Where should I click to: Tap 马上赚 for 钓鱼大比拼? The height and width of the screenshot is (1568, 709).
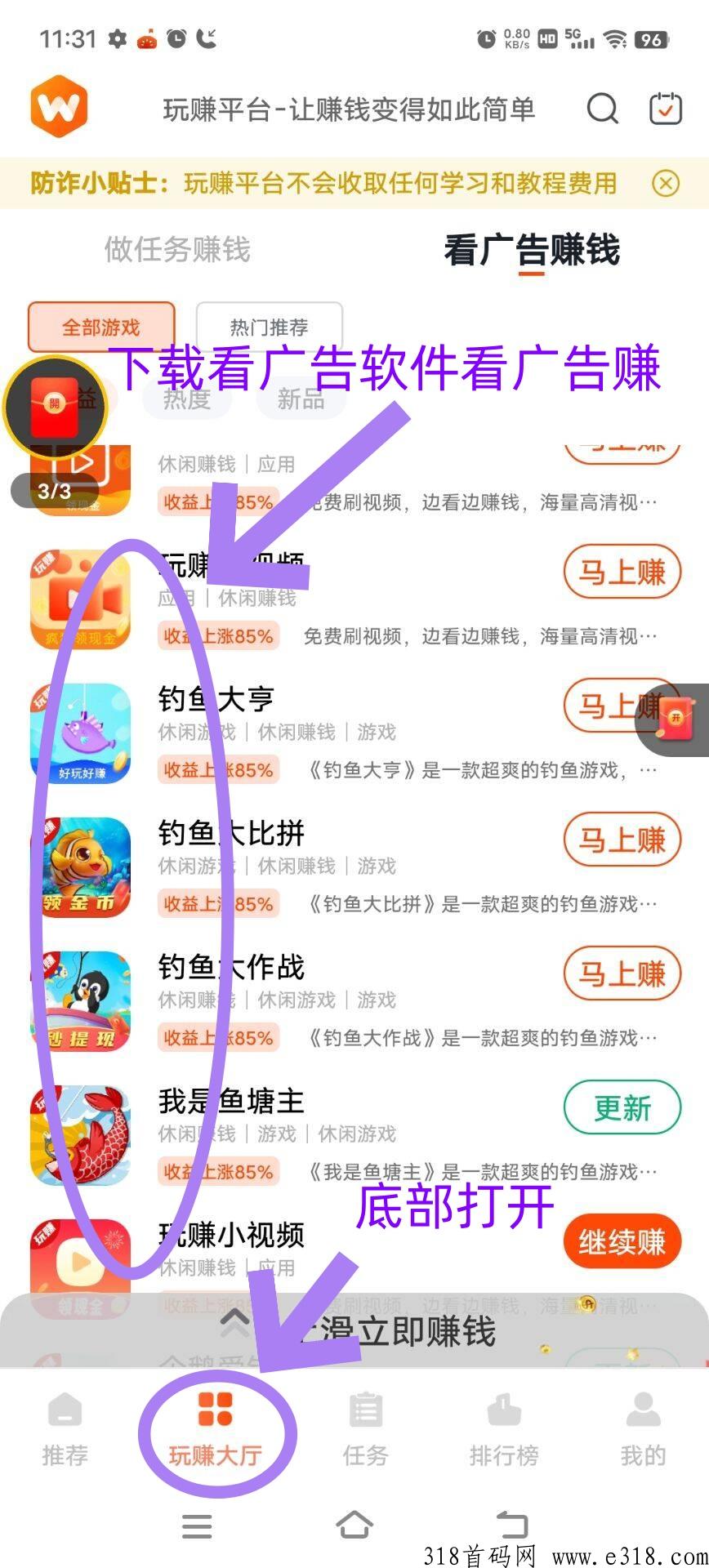(622, 840)
